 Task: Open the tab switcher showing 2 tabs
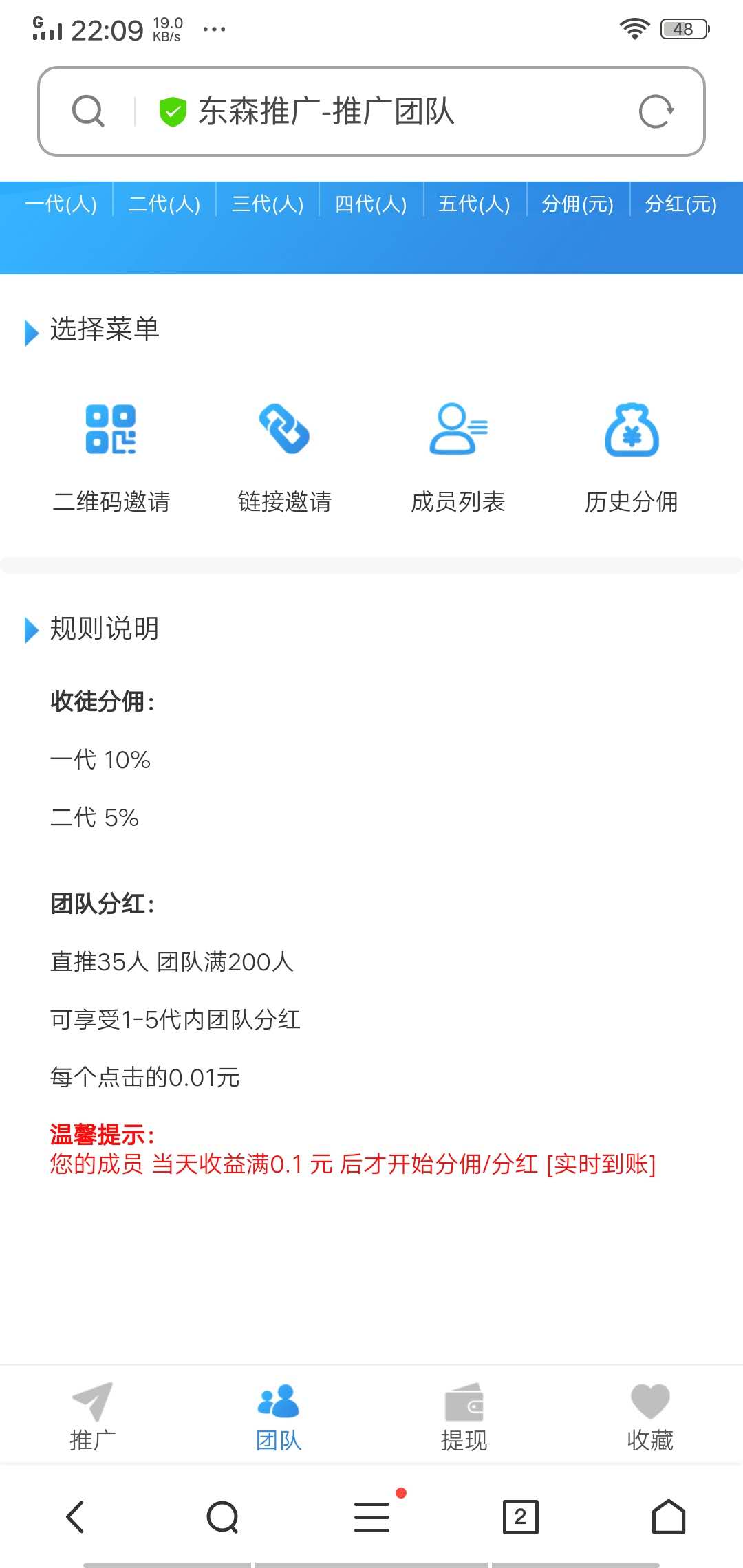[x=519, y=1518]
